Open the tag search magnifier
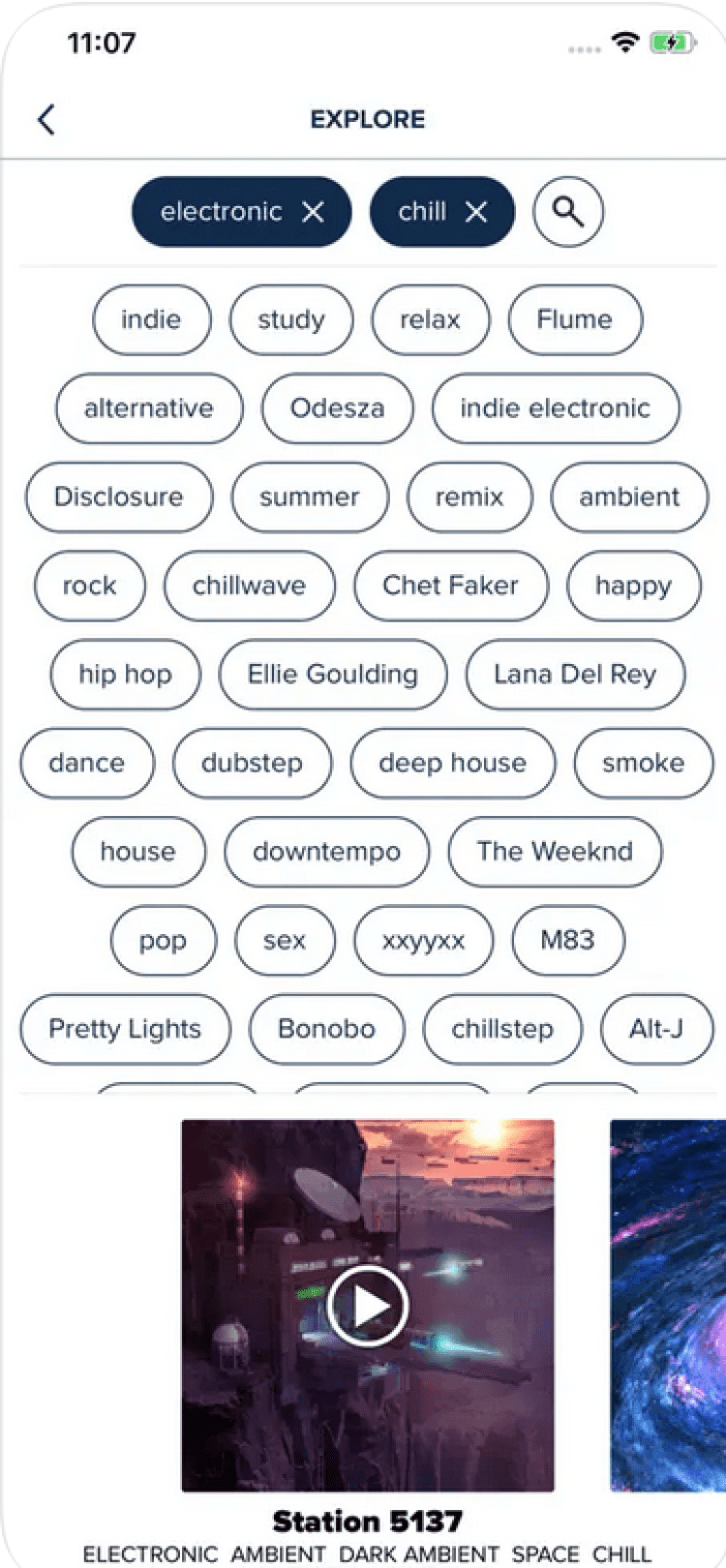The width and height of the screenshot is (726, 1568). point(568,212)
